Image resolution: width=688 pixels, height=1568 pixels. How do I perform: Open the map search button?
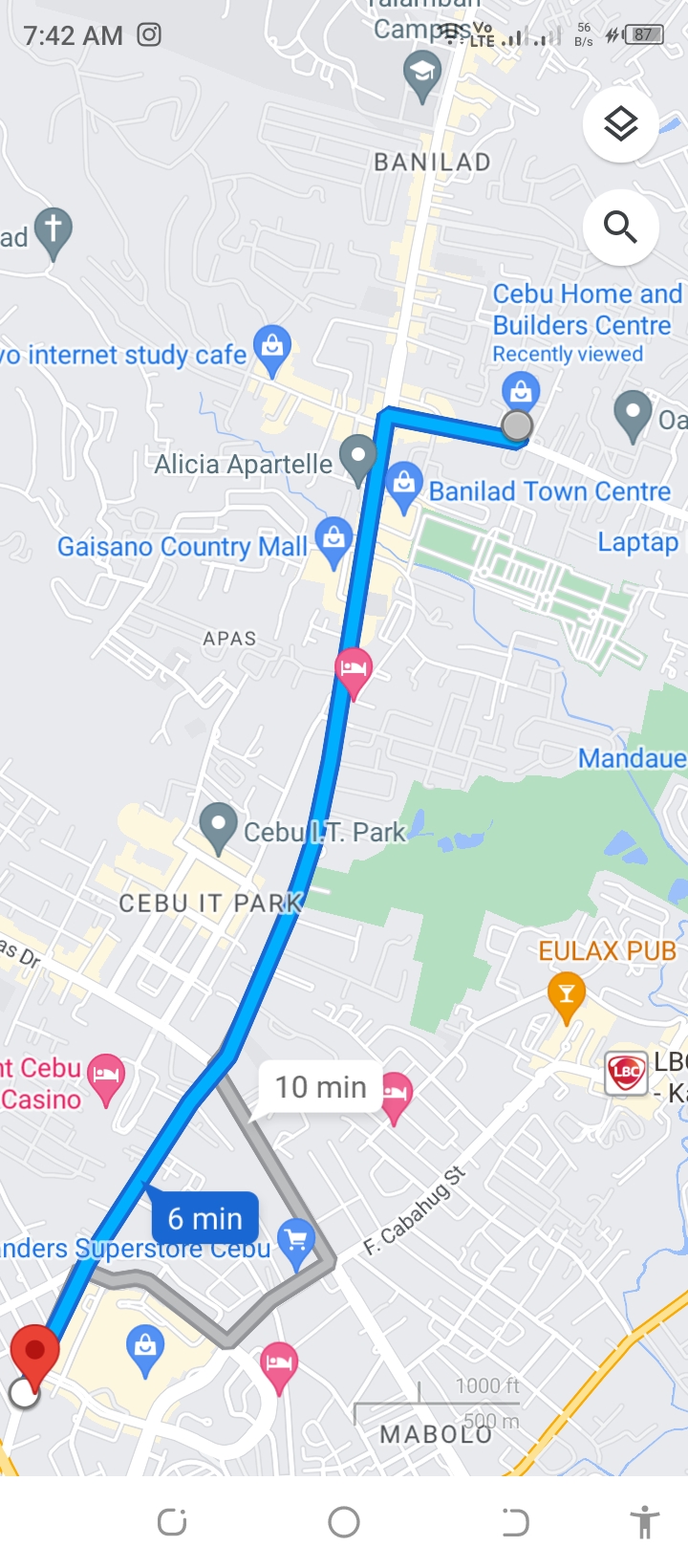tap(620, 228)
